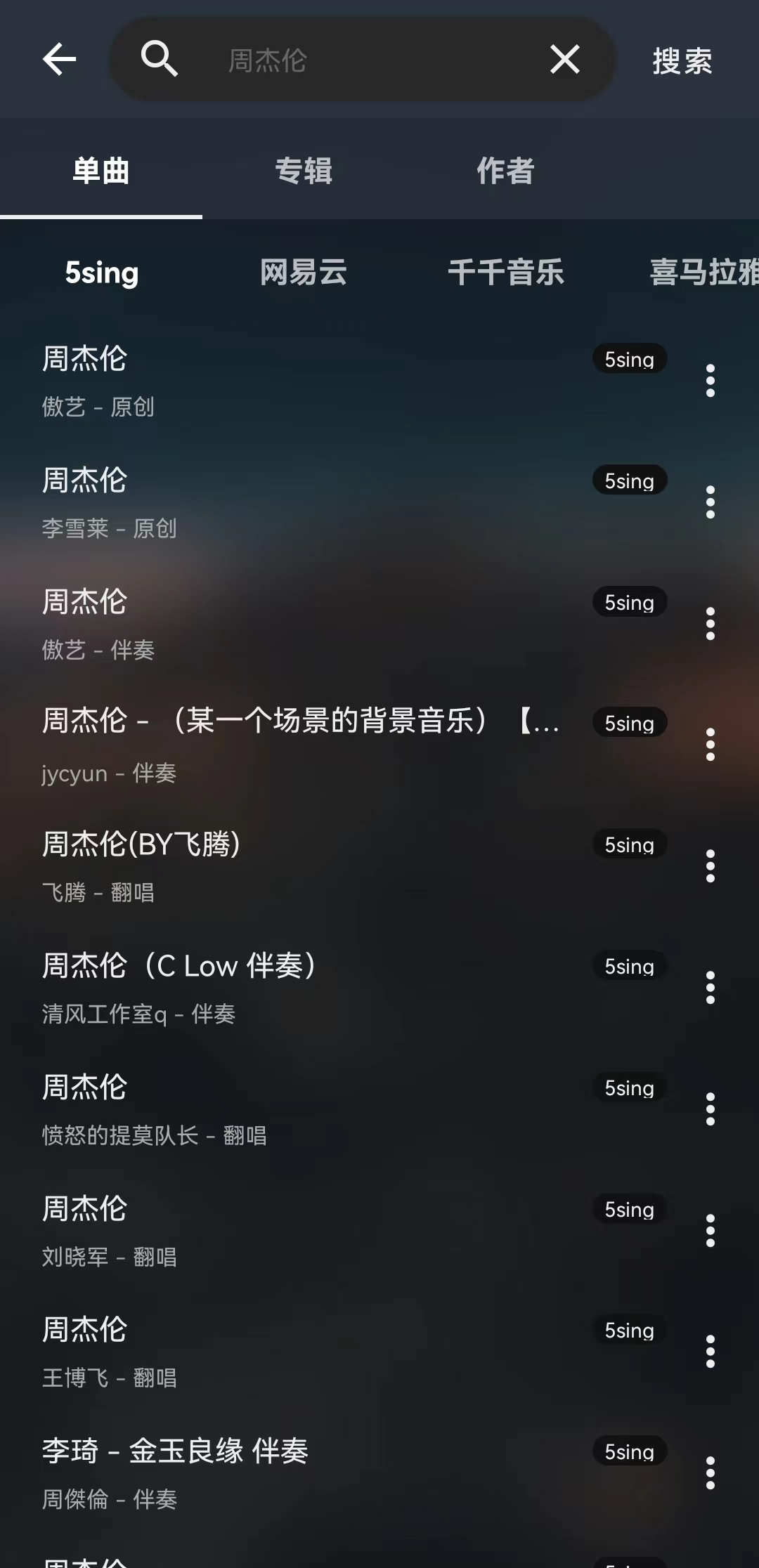The height and width of the screenshot is (1568, 759).
Task: Switch to the 专辑 tab
Action: (304, 171)
